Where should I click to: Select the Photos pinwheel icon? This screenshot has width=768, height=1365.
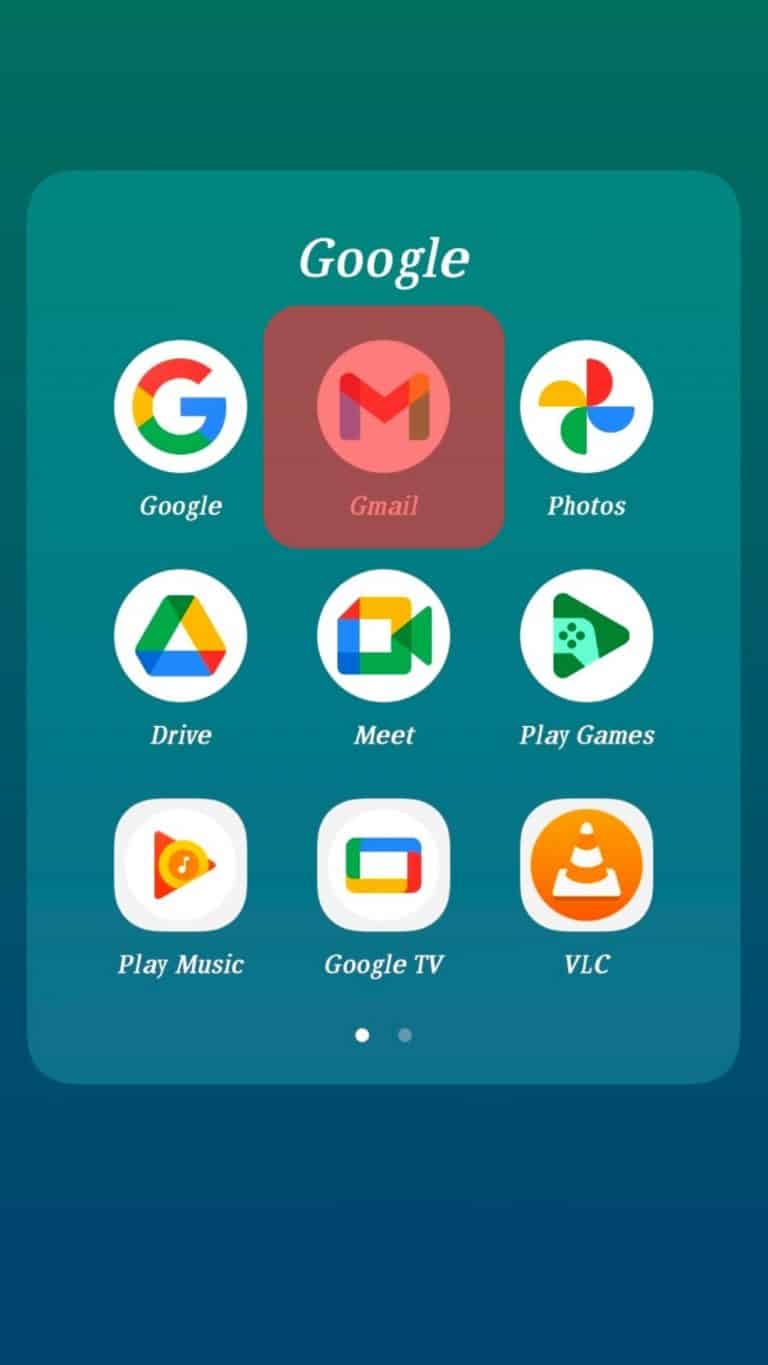tap(587, 405)
